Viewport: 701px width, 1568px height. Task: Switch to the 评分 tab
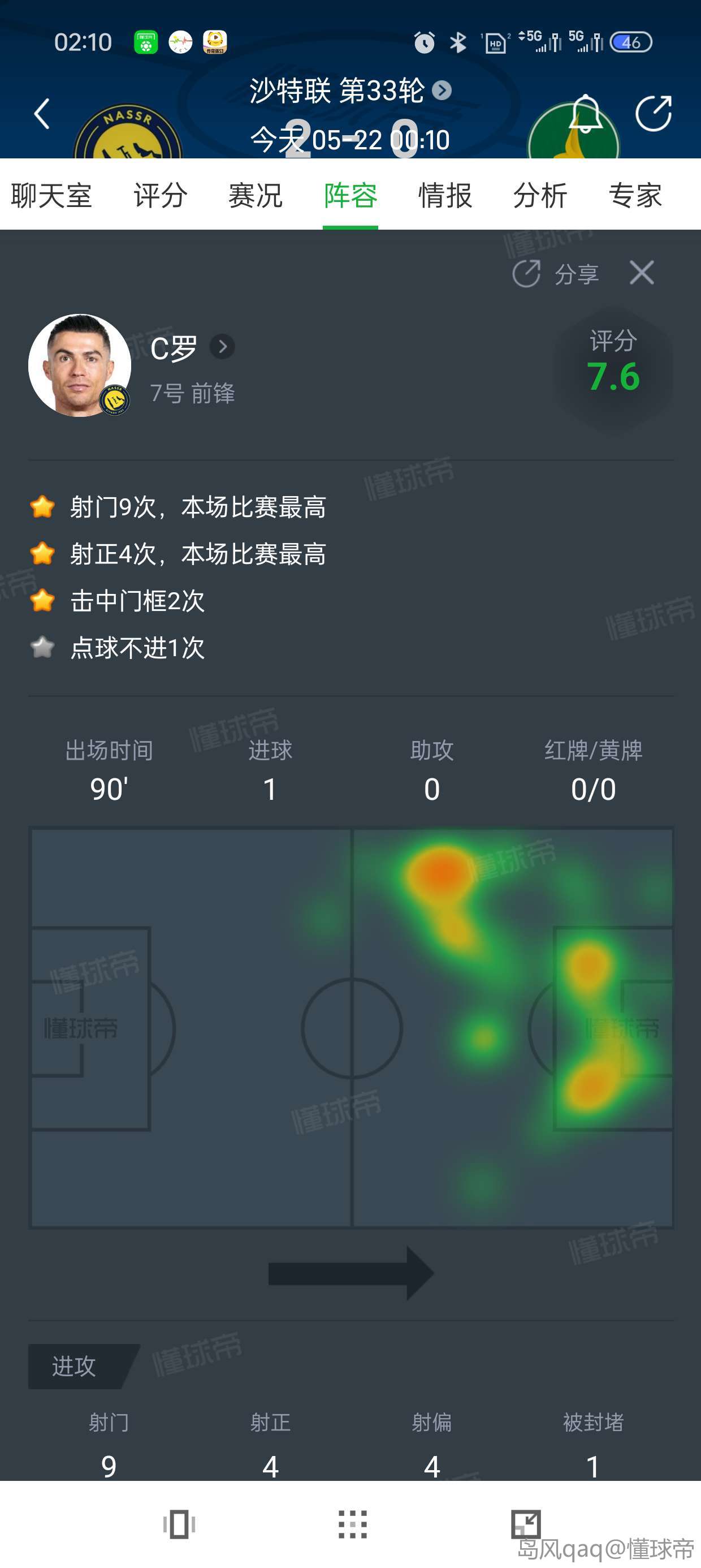(160, 196)
